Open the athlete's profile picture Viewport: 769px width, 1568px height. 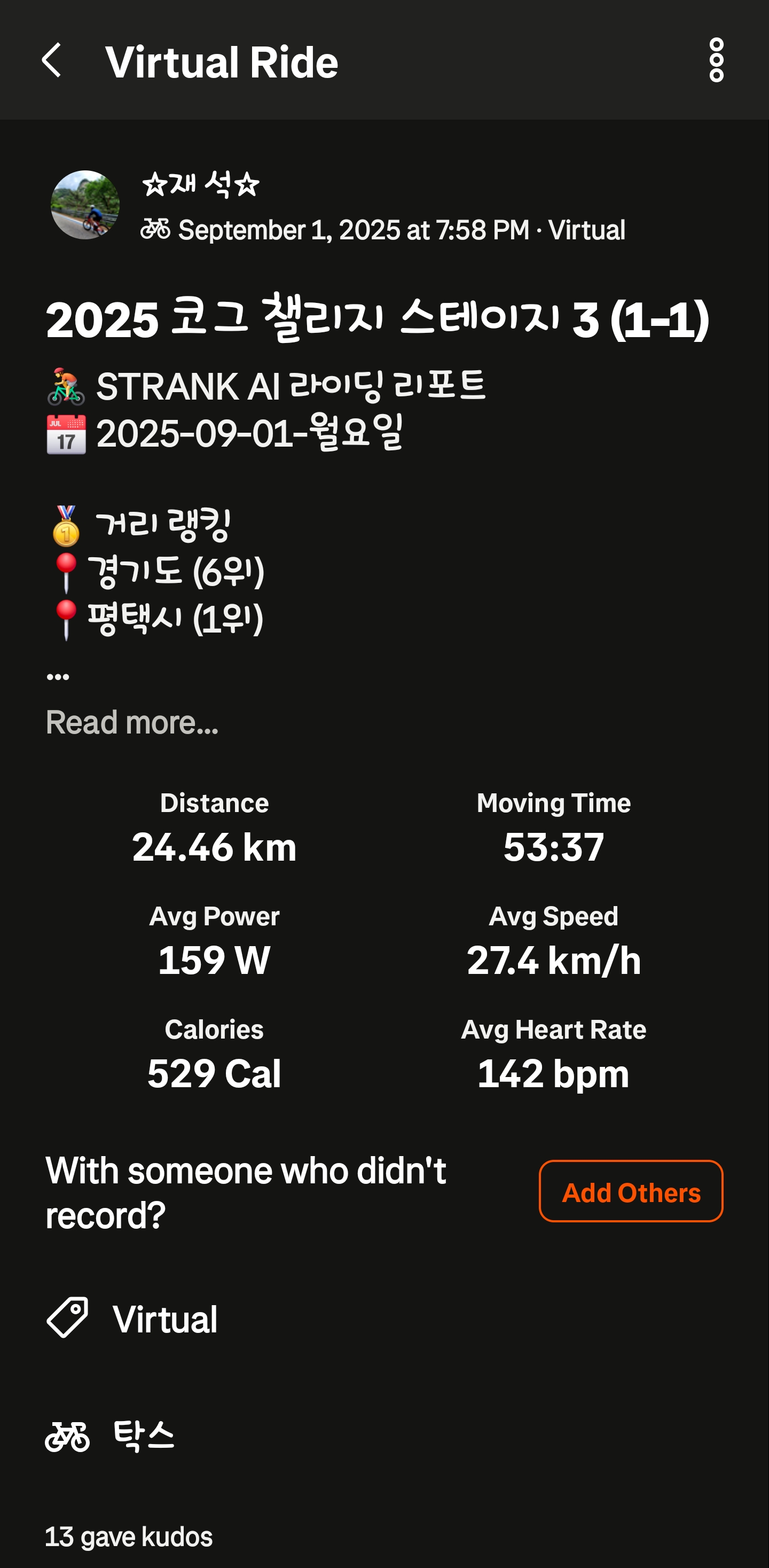pyautogui.click(x=85, y=205)
